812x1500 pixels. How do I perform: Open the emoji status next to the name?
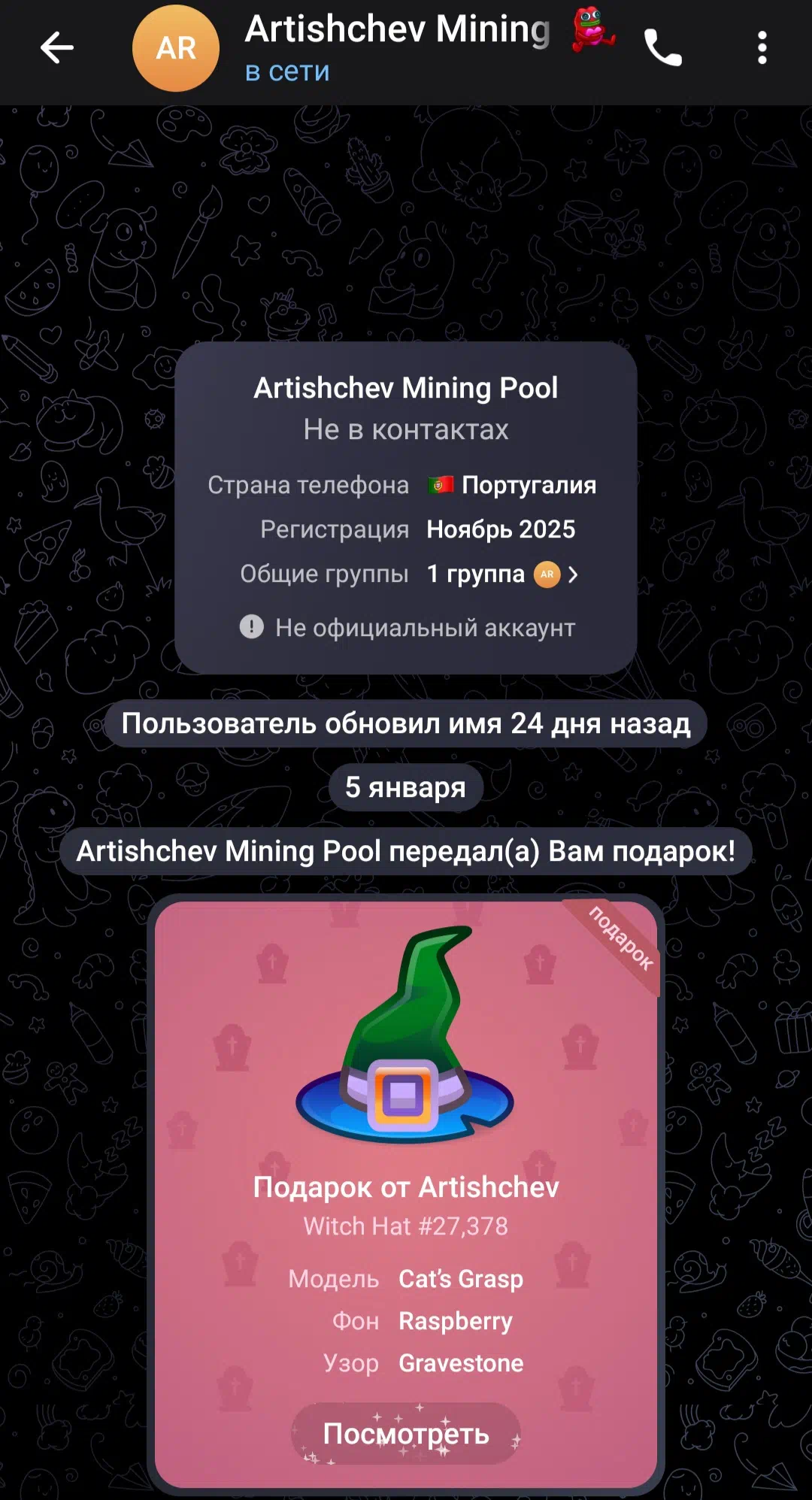pos(593,30)
